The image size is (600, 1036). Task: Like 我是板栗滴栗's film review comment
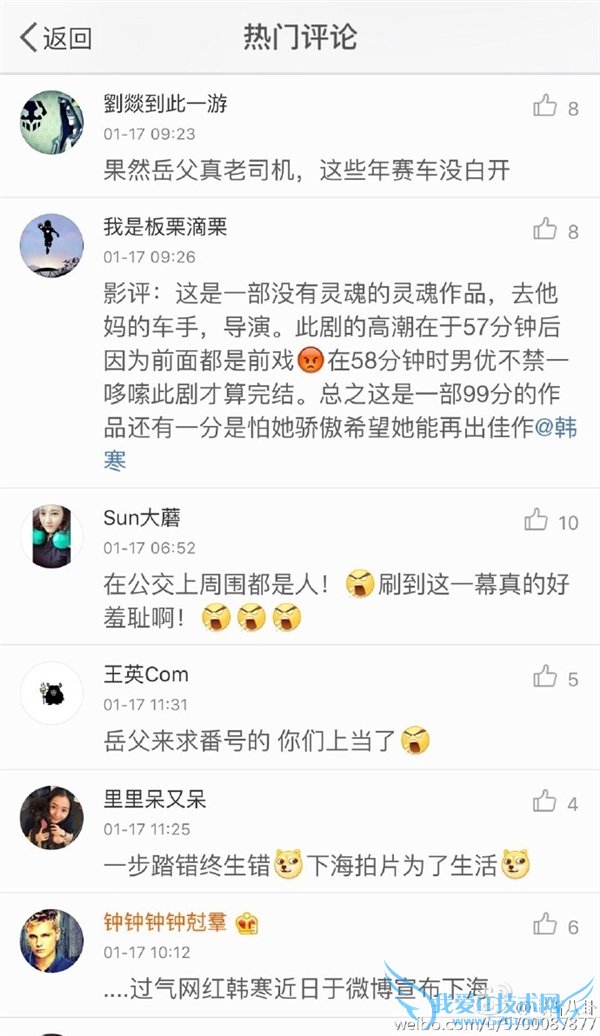coord(546,230)
